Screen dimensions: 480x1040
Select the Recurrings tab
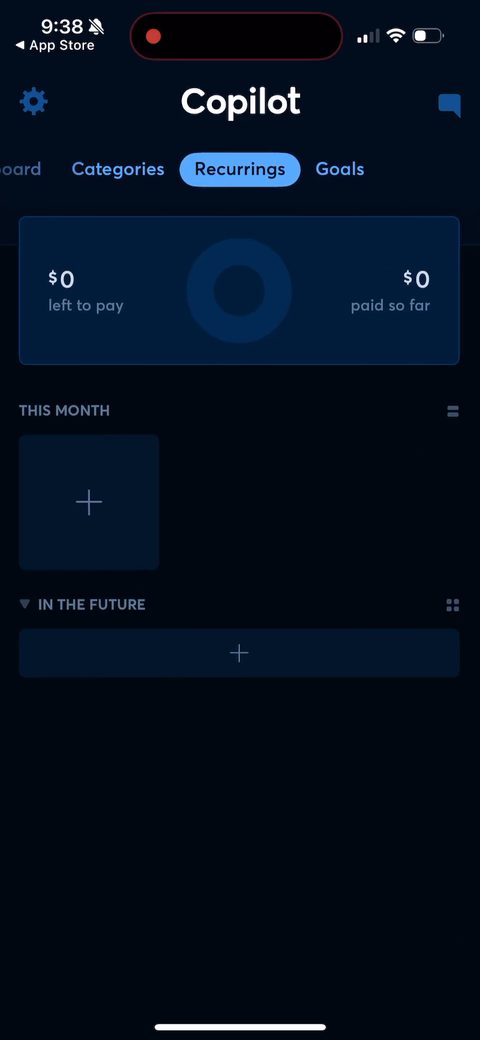pyautogui.click(x=240, y=169)
